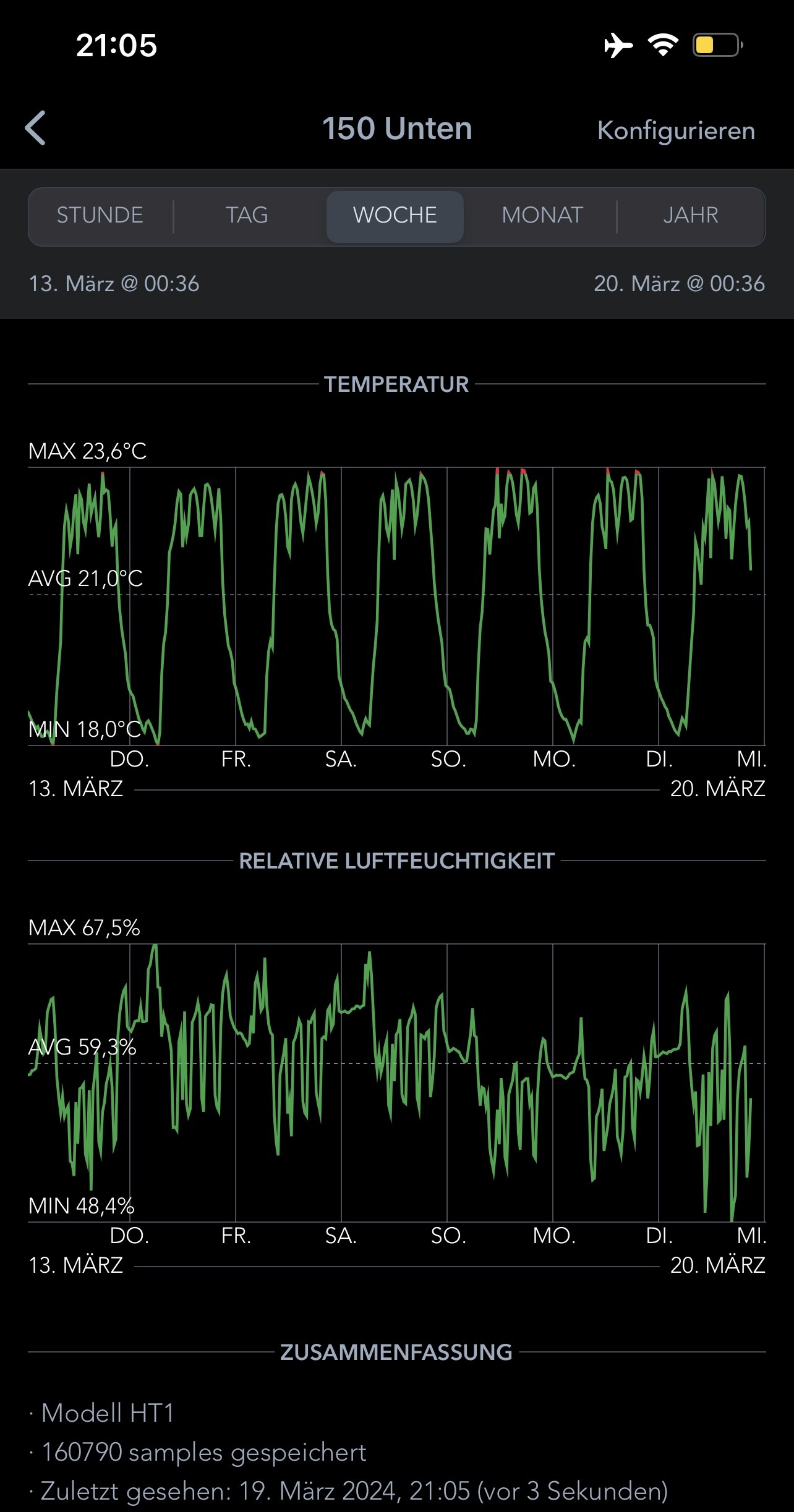Image resolution: width=794 pixels, height=1512 pixels.
Task: Select the WOCHE time range
Action: point(395,215)
